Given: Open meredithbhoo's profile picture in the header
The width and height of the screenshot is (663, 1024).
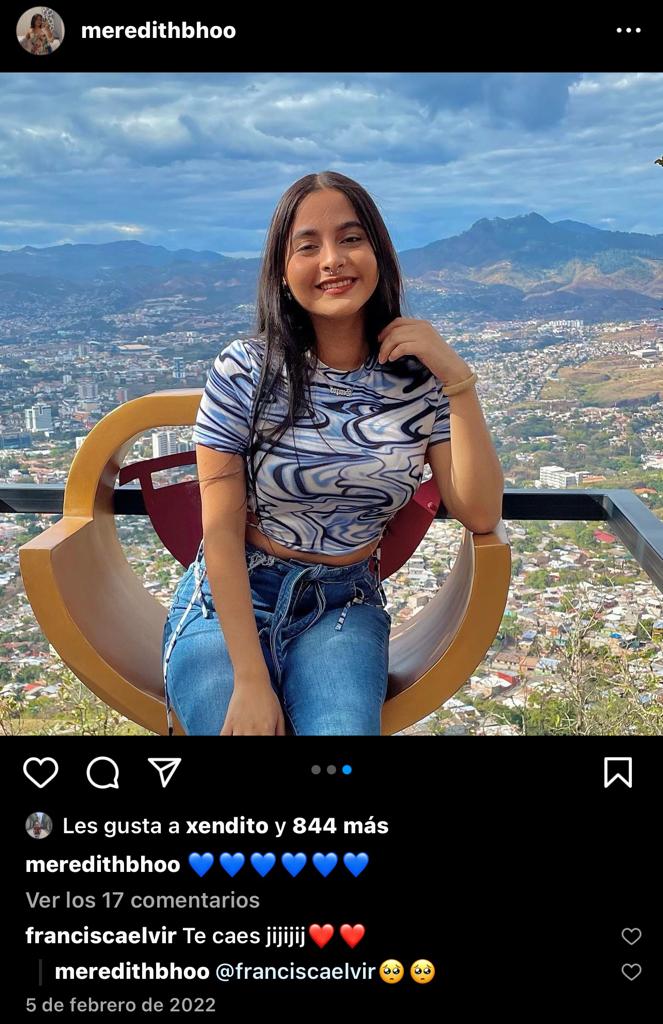Looking at the screenshot, I should coord(40,31).
